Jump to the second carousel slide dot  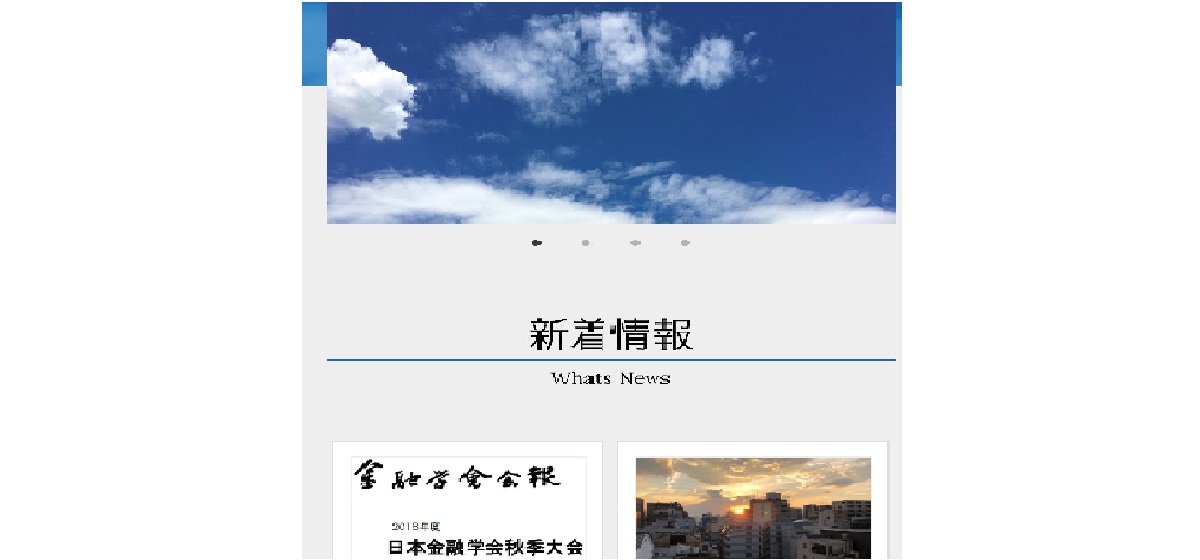(586, 243)
